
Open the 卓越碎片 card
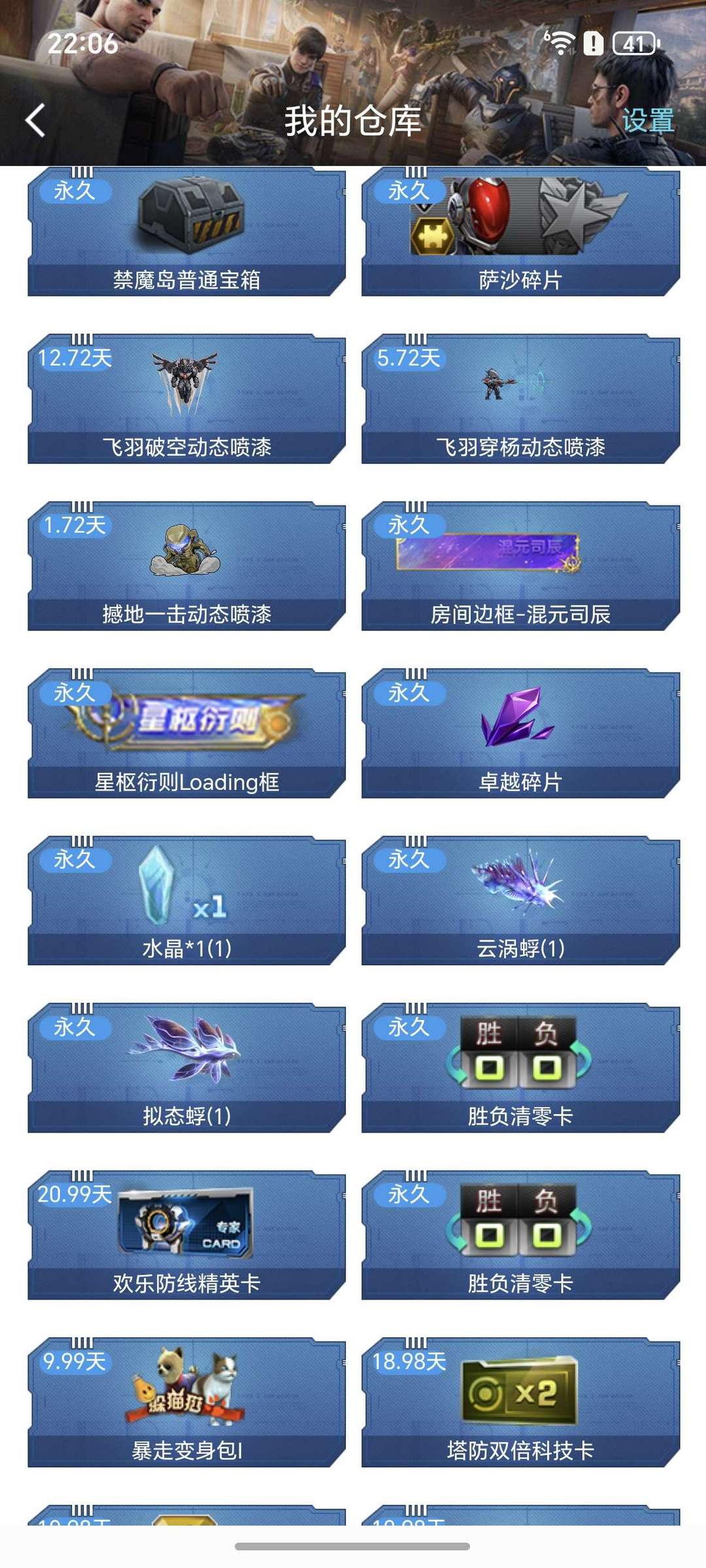pyautogui.click(x=520, y=734)
